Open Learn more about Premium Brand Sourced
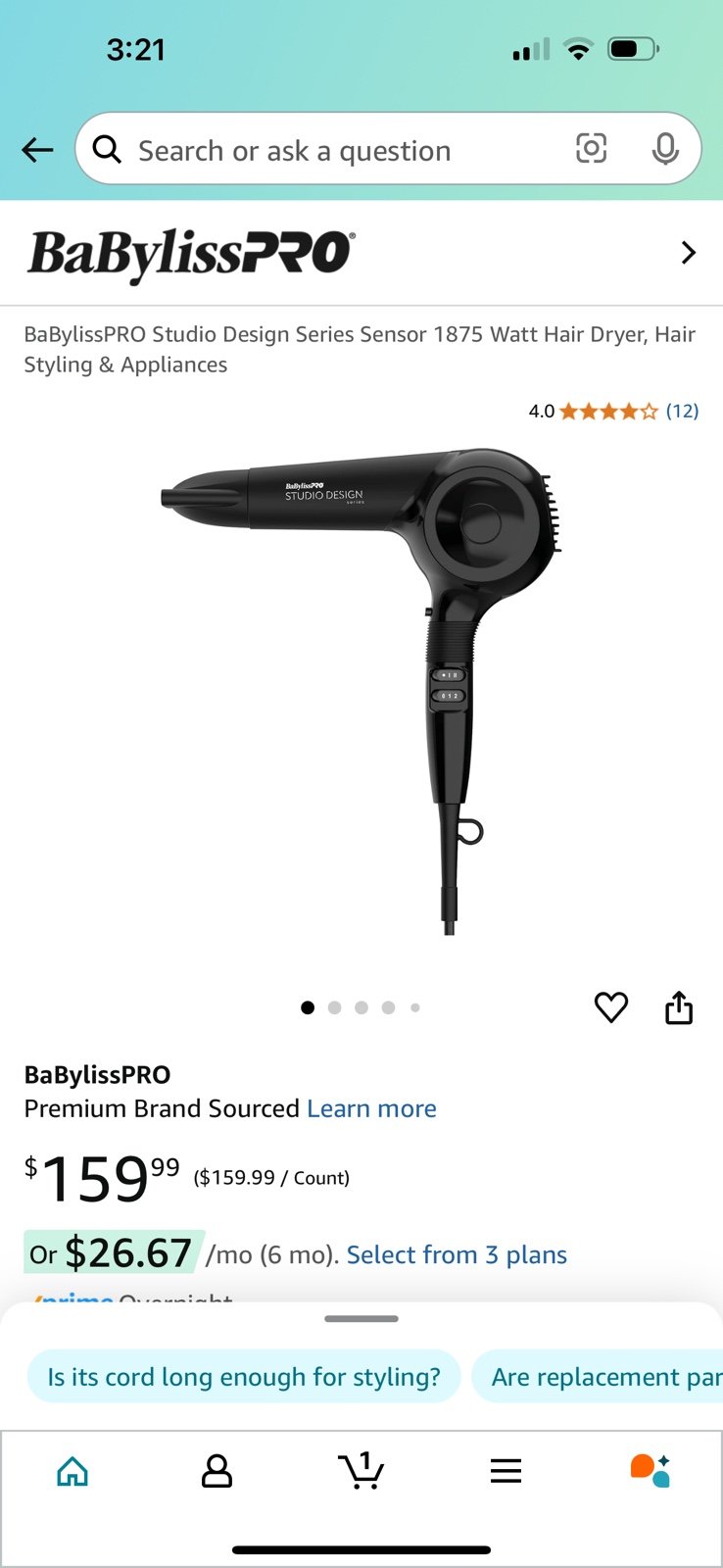 [371, 1108]
